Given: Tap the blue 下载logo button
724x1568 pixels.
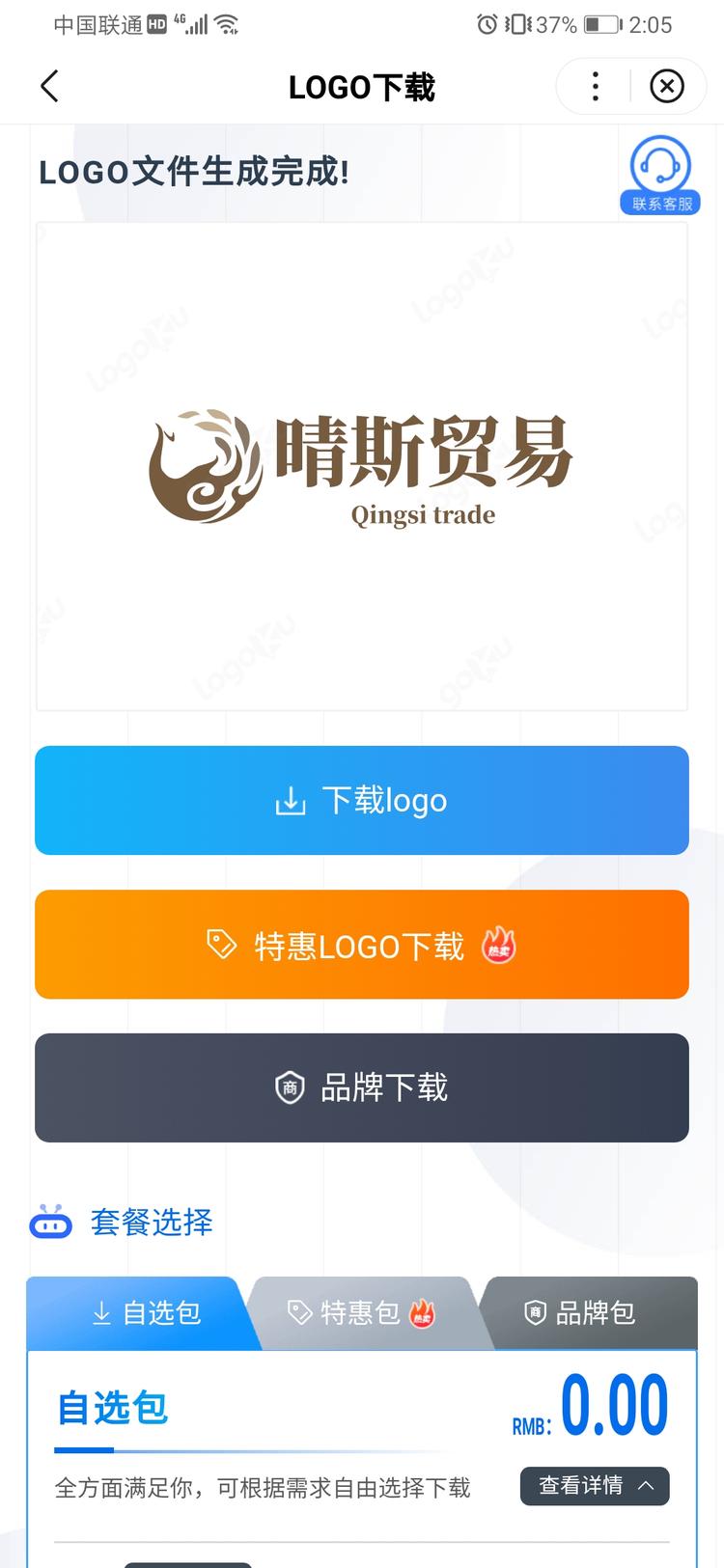Looking at the screenshot, I should pyautogui.click(x=362, y=800).
